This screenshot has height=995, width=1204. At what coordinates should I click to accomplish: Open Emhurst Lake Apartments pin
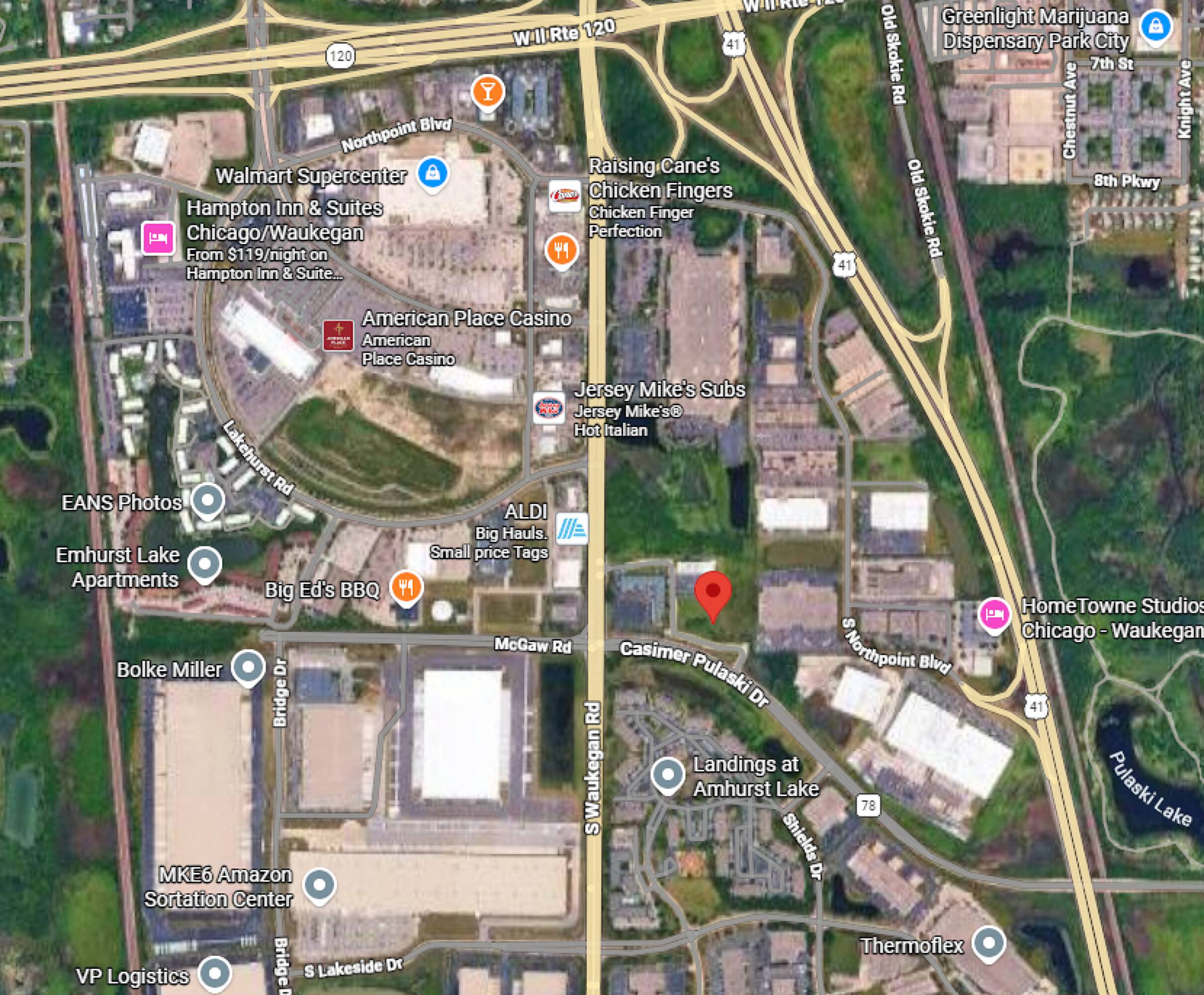tap(204, 563)
